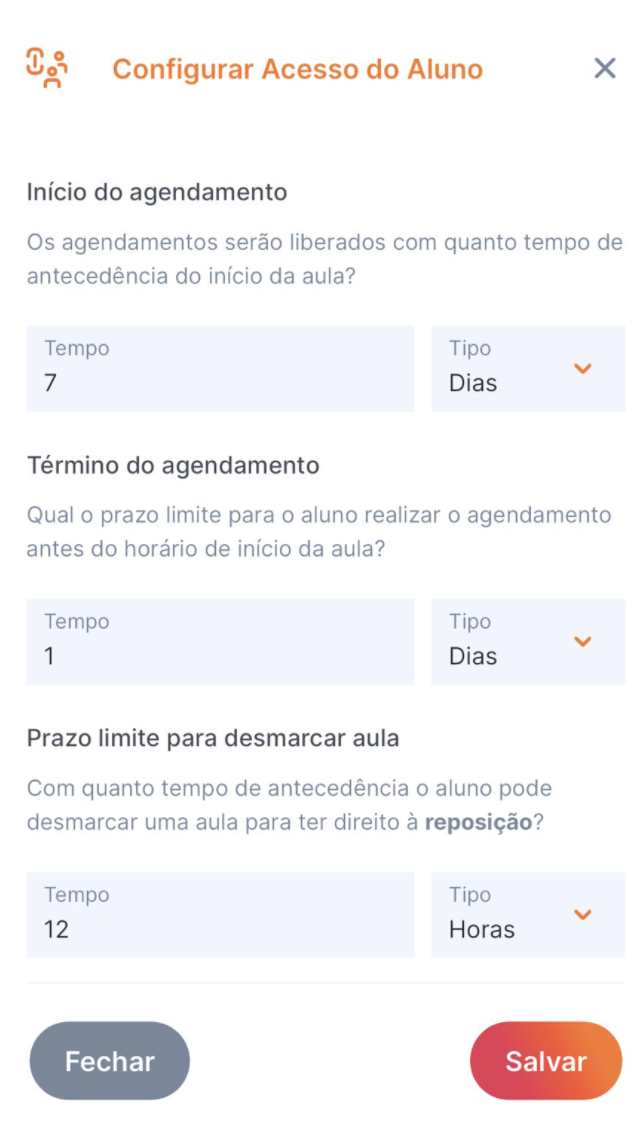Save settings with the Salvar button
The image size is (642, 1124).
click(546, 1060)
